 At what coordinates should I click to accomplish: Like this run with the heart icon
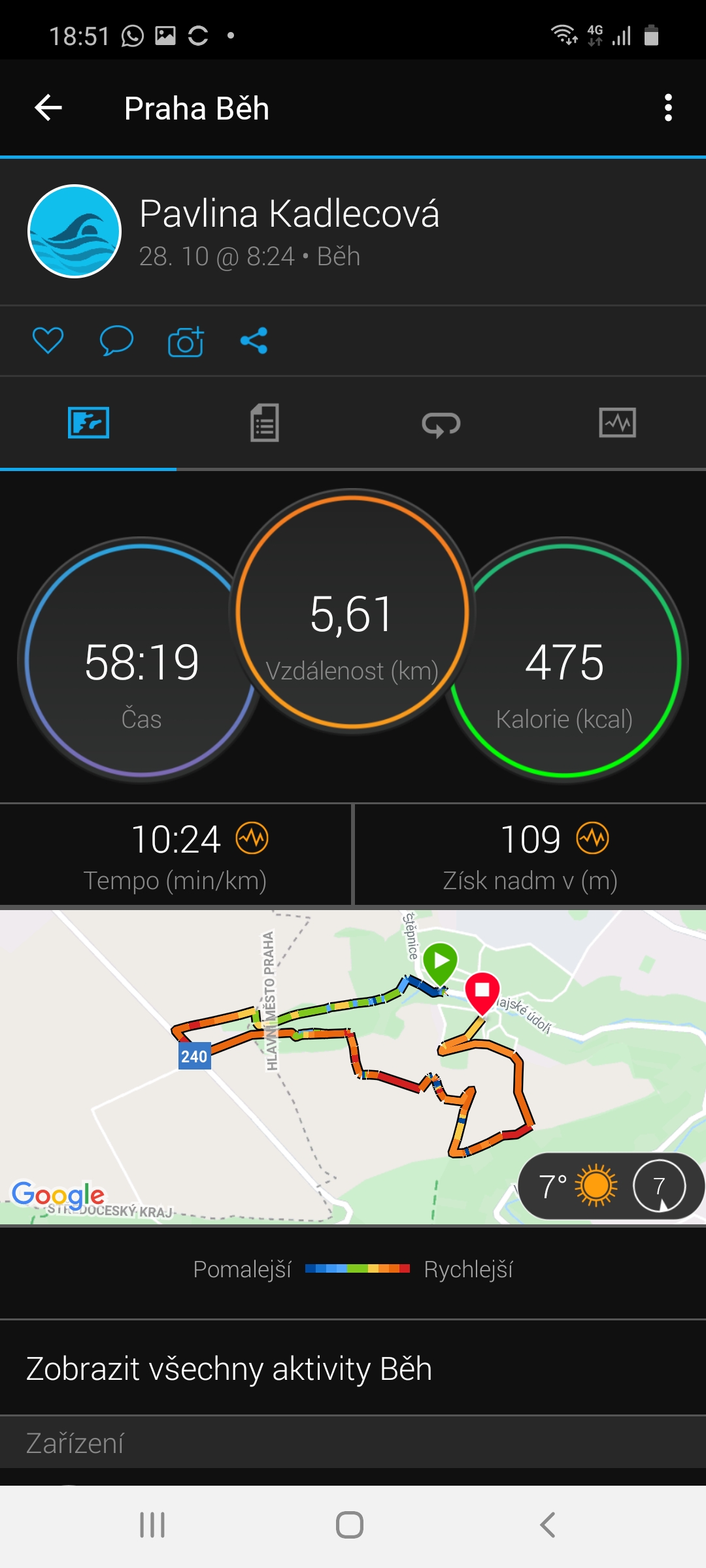(48, 340)
